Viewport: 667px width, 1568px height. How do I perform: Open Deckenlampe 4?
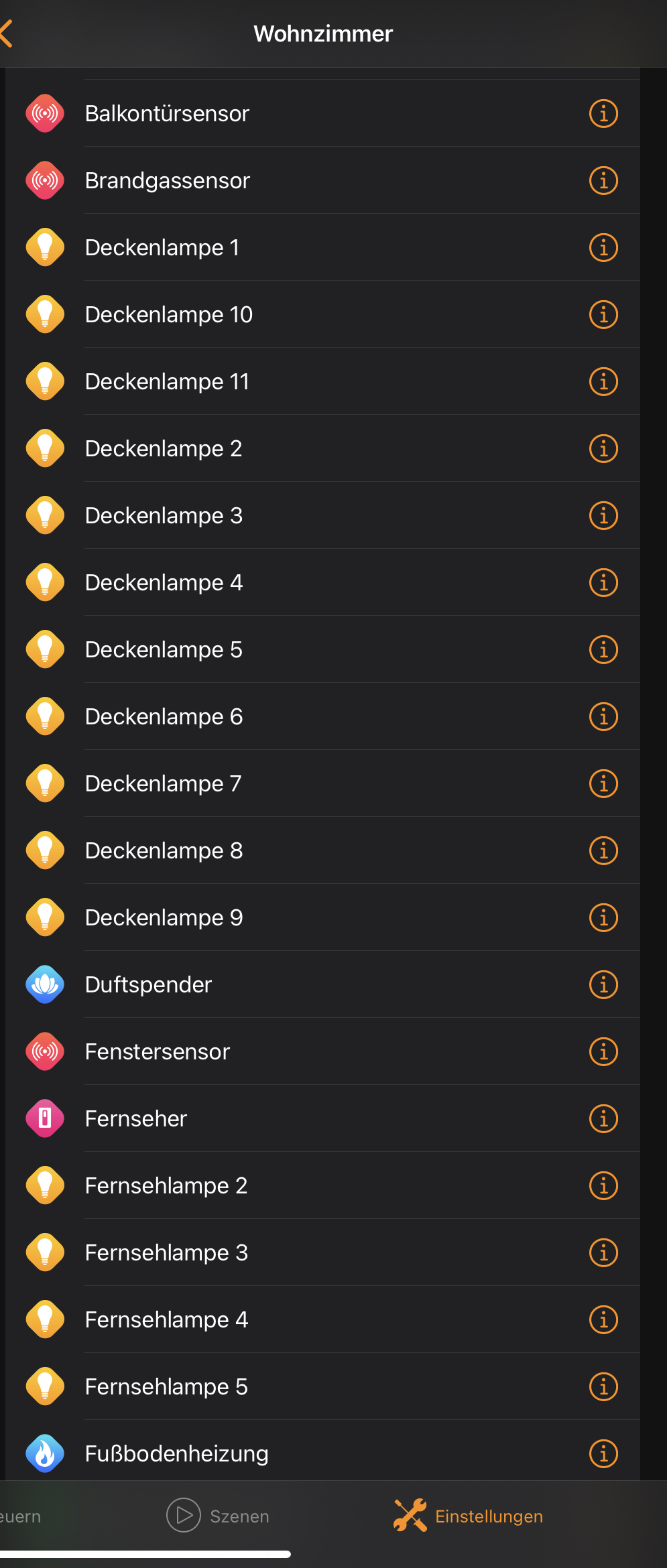[x=164, y=582]
